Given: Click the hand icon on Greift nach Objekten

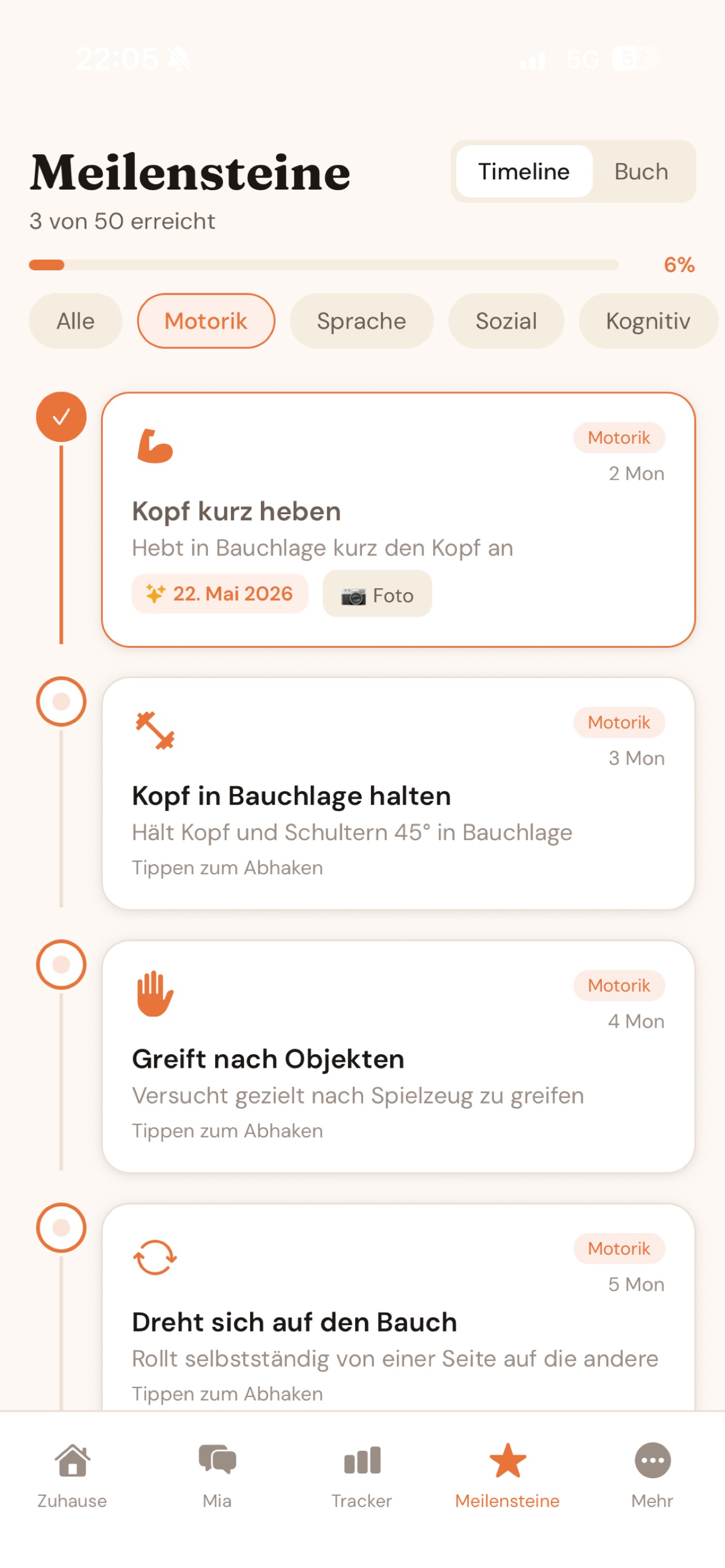Looking at the screenshot, I should (x=154, y=993).
